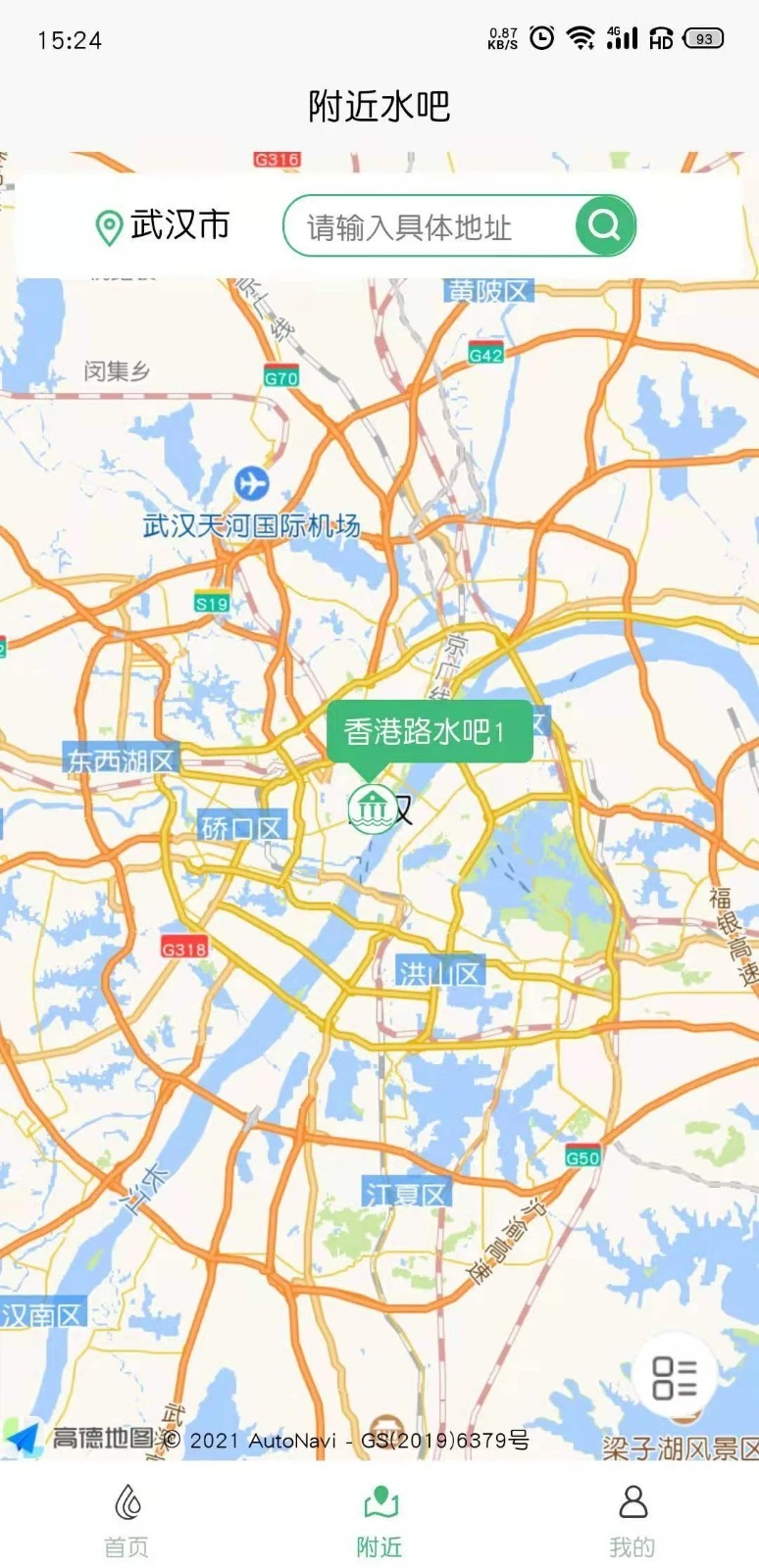Tap the 请输入具体地址 search field
The height and width of the screenshot is (1568, 759).
pos(431,224)
